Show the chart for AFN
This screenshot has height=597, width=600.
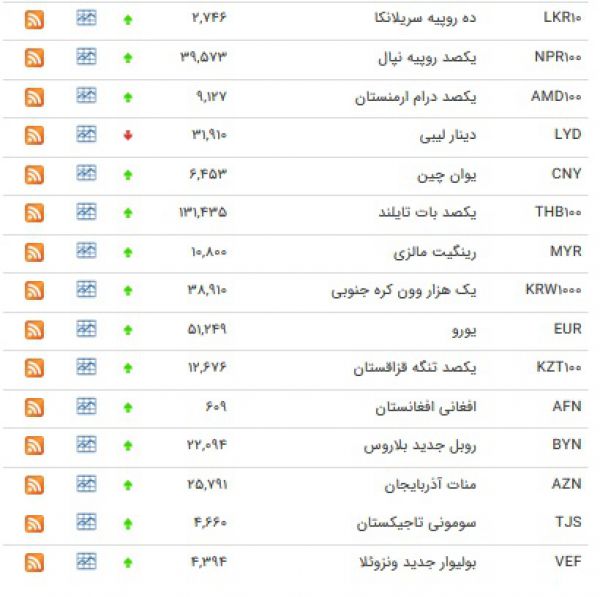click(87, 406)
